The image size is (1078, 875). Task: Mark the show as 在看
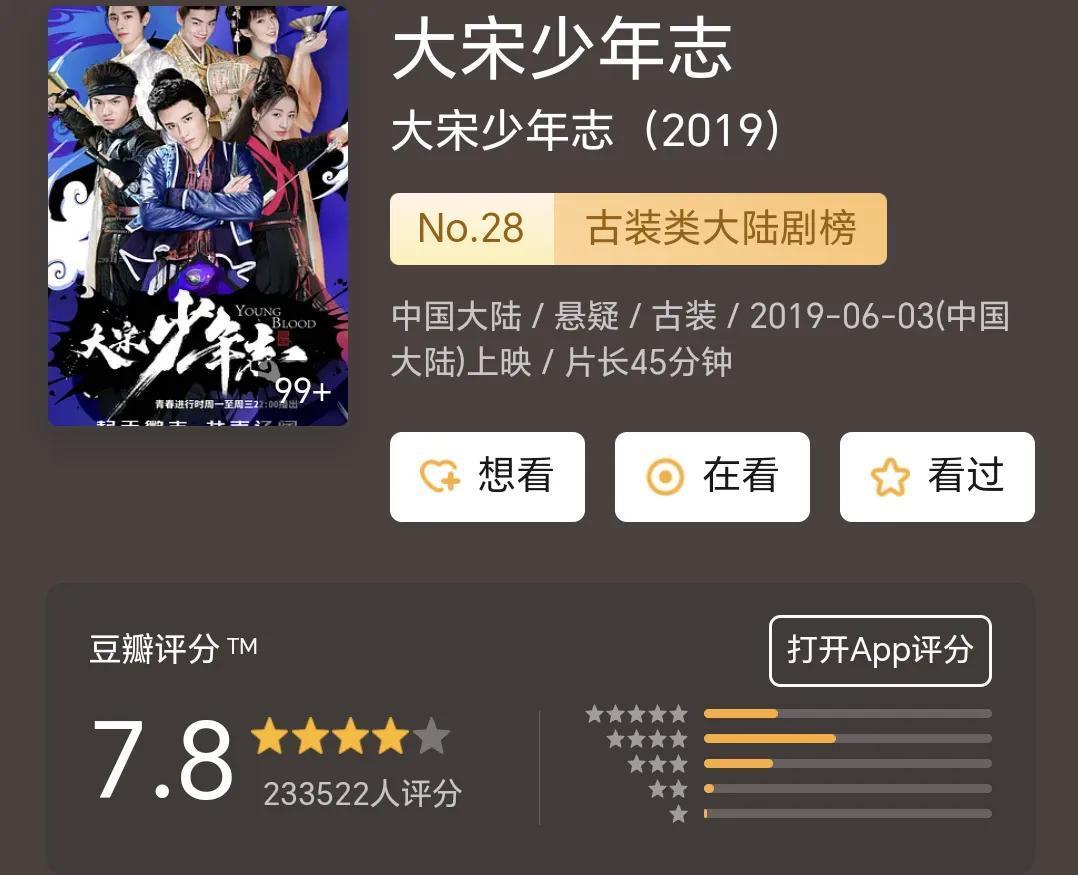(712, 477)
